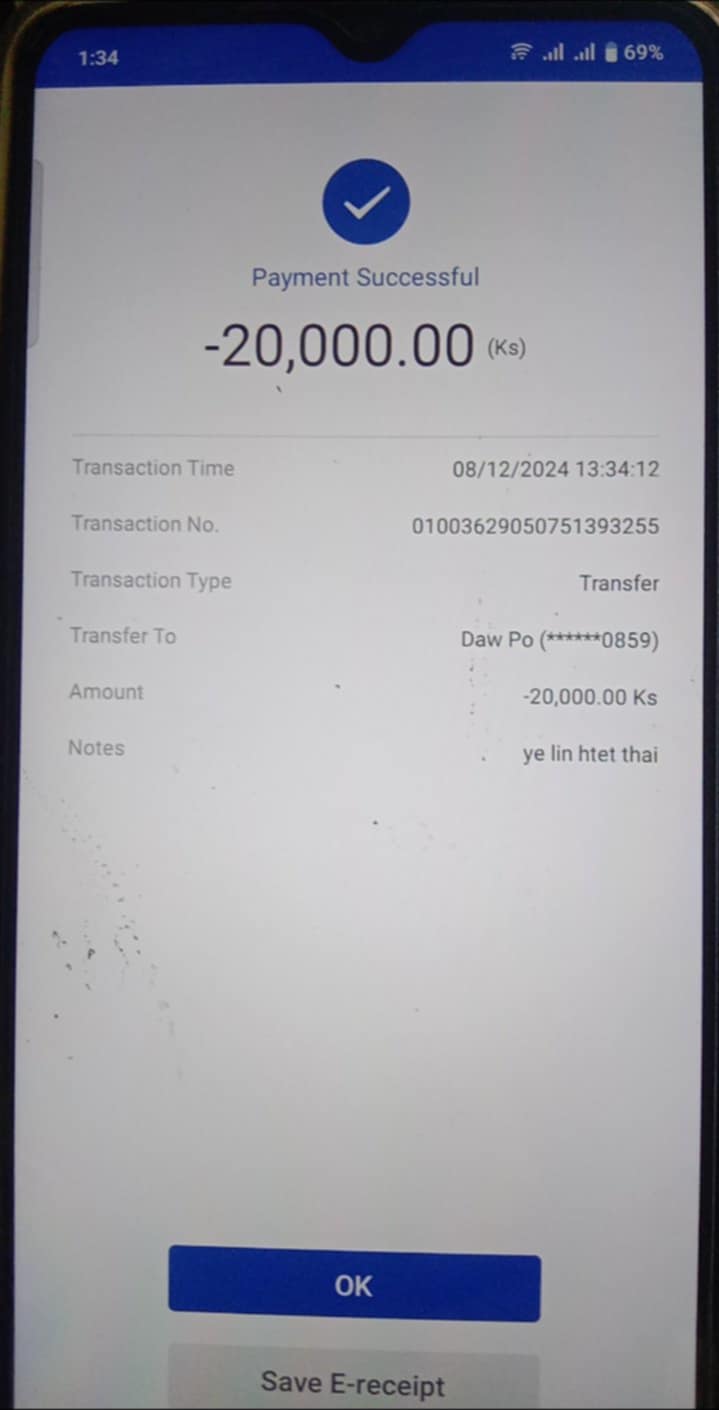
Task: Confirm with the OK button
Action: (x=354, y=1285)
